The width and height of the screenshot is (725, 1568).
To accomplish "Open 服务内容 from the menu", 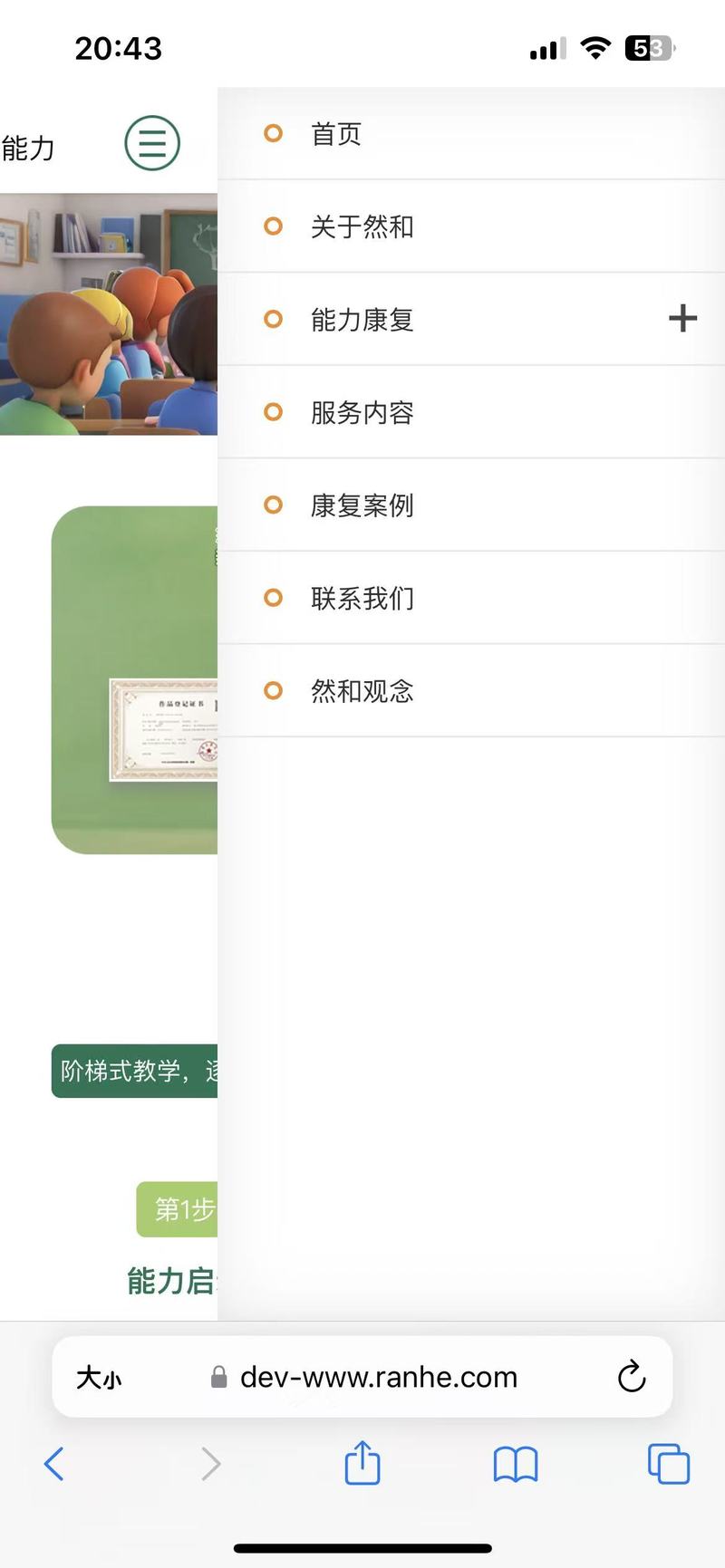I will (362, 413).
